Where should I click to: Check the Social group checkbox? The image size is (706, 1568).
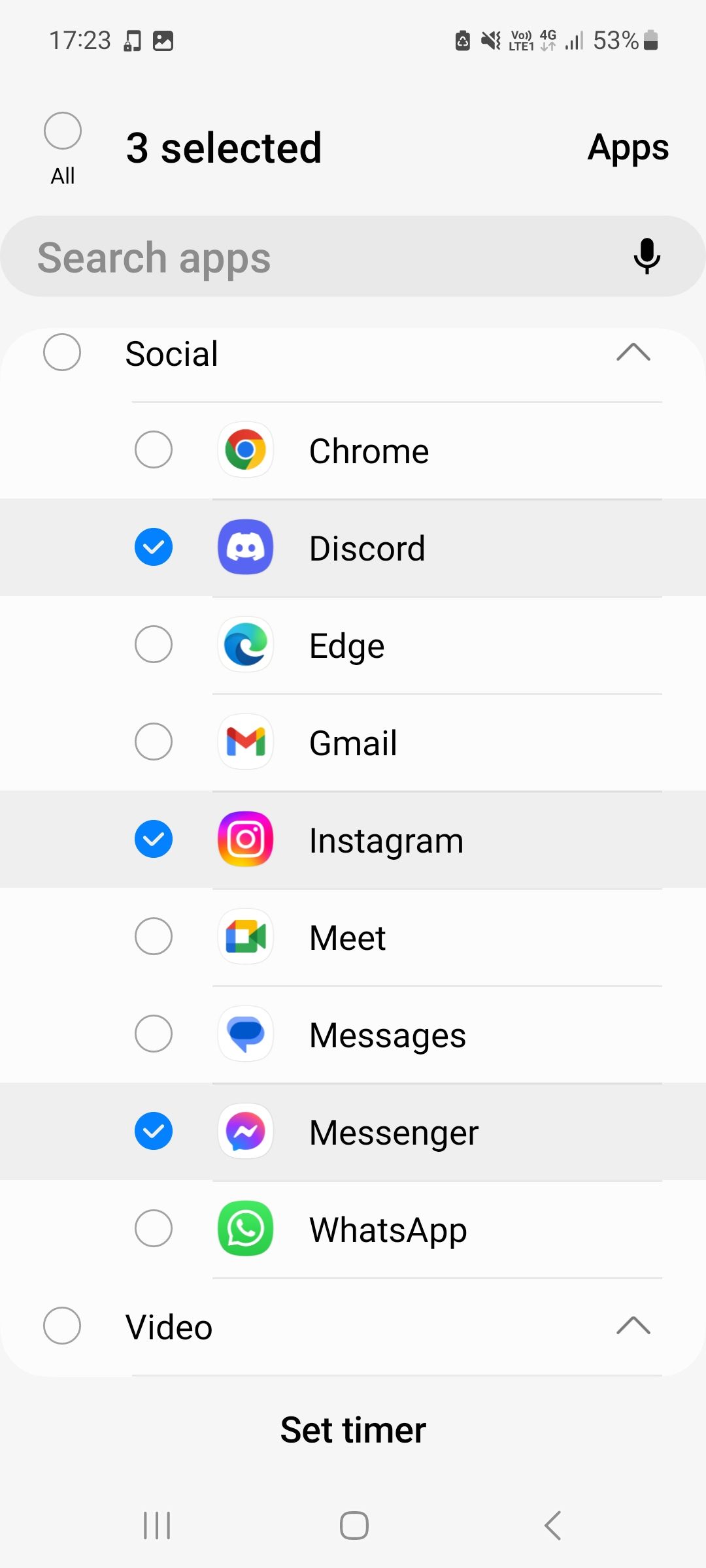coord(62,353)
